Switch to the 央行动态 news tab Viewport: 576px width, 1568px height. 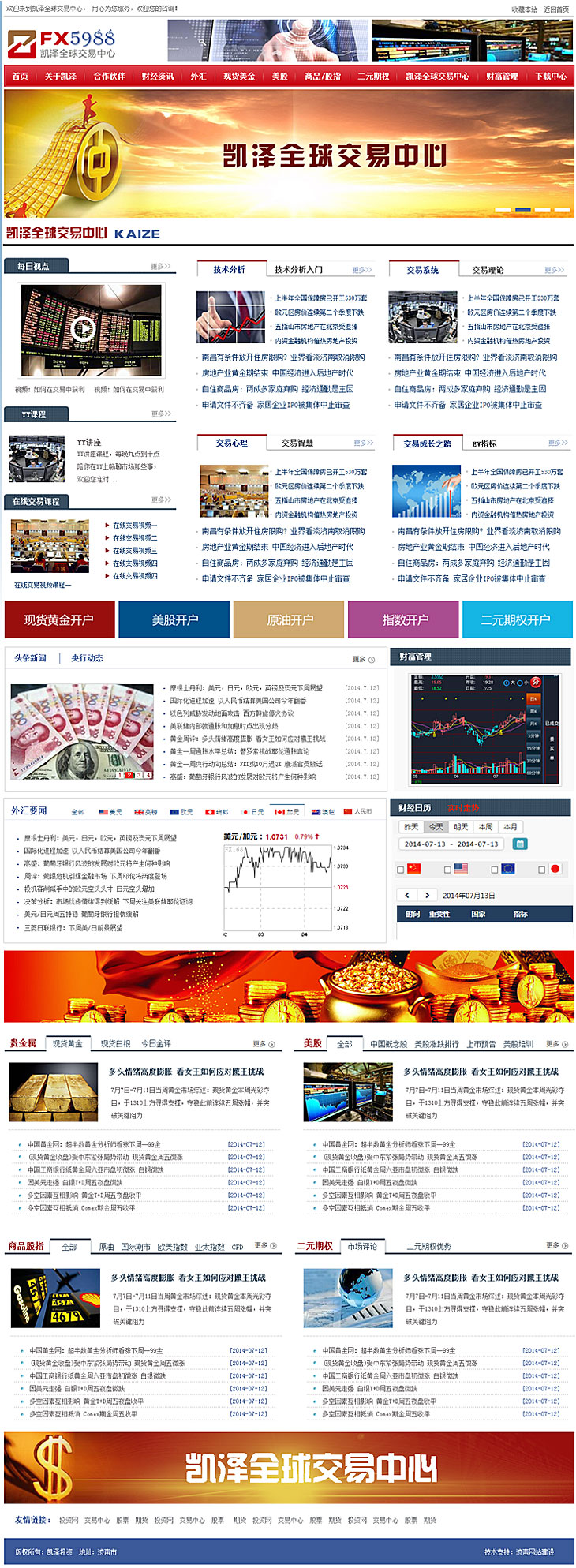(87, 657)
